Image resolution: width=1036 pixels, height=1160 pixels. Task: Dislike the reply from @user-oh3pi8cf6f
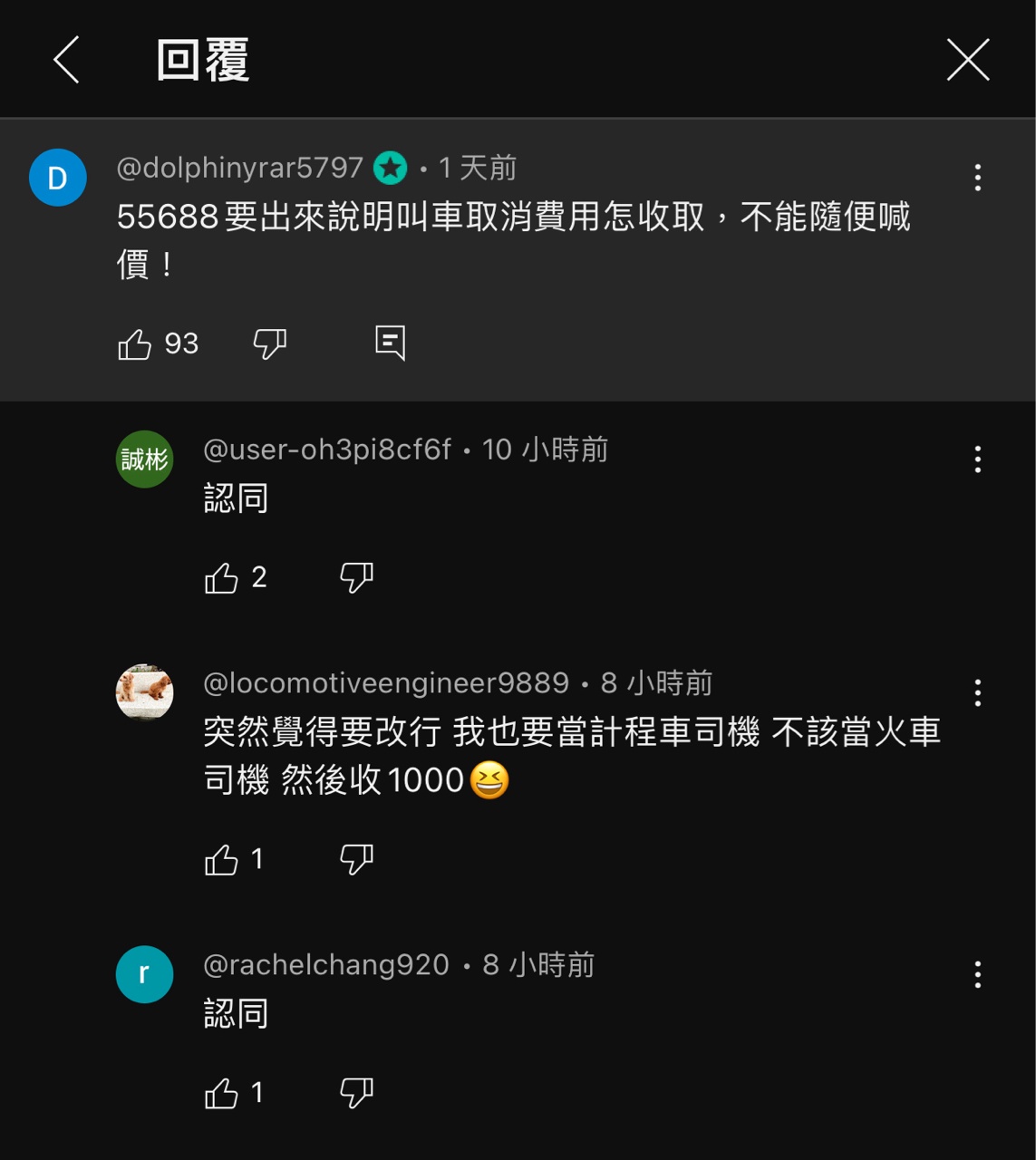[356, 578]
